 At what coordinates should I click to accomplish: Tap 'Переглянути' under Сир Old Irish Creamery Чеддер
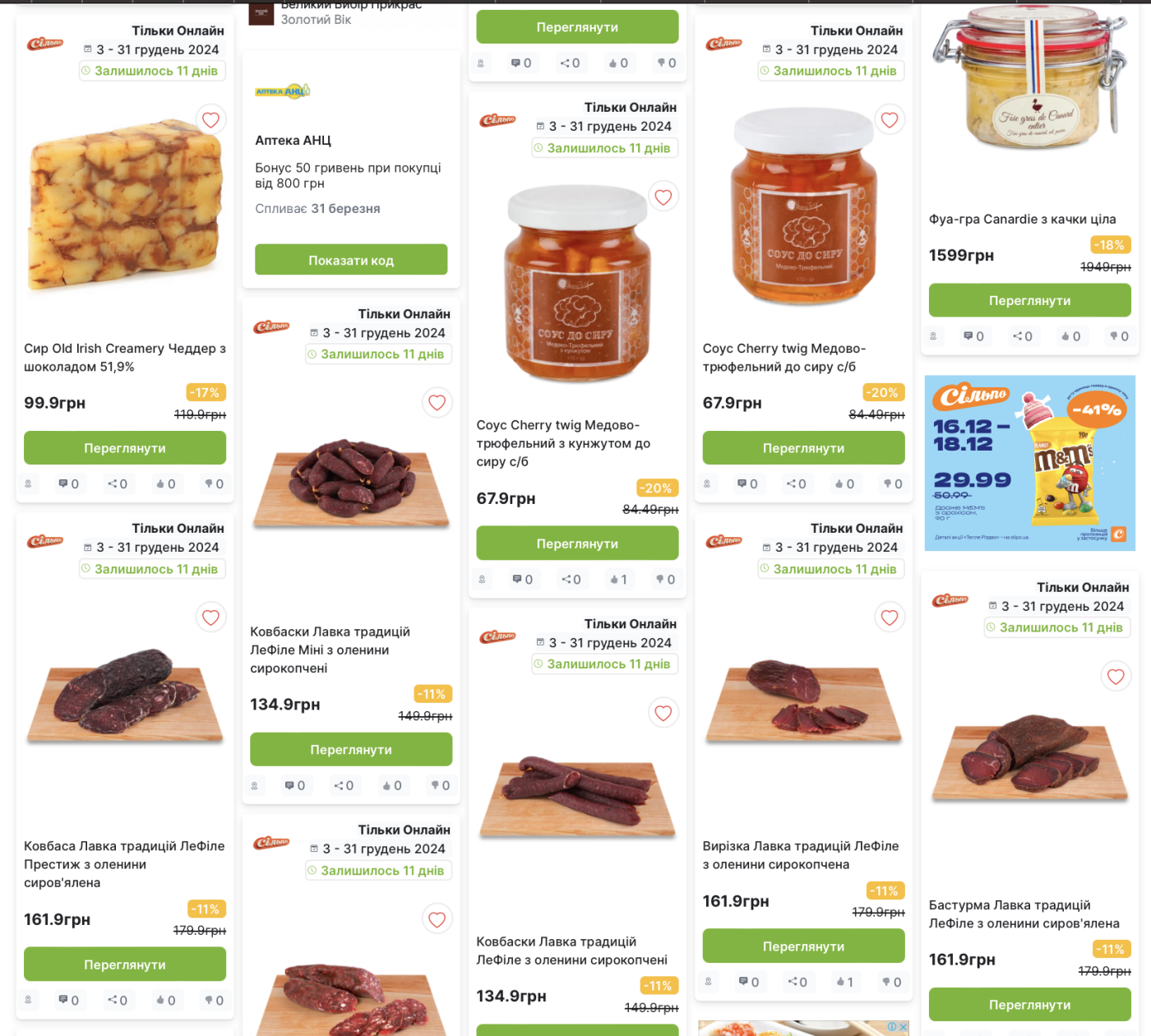125,448
